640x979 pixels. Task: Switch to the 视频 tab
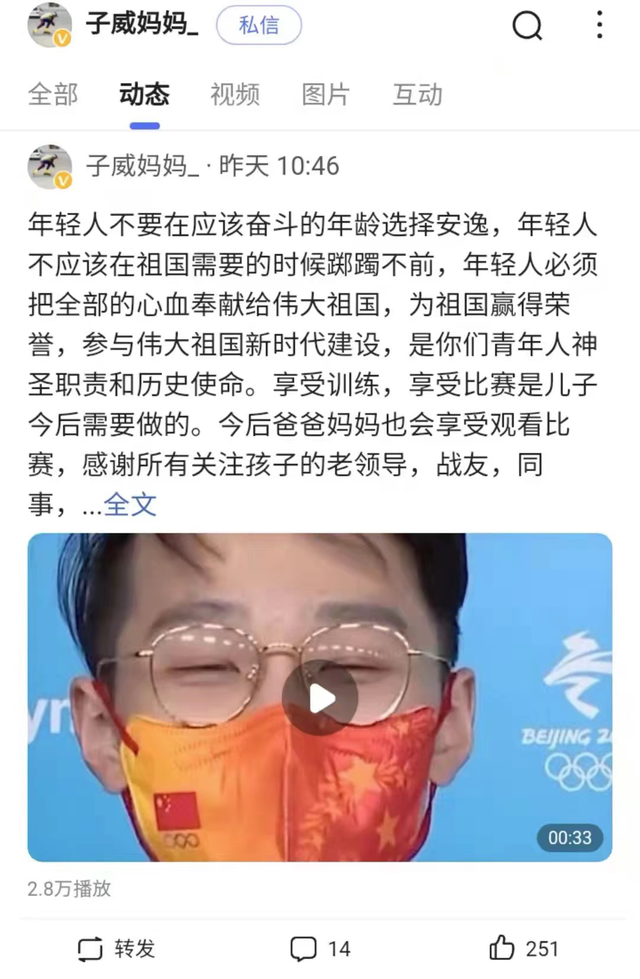(x=235, y=95)
